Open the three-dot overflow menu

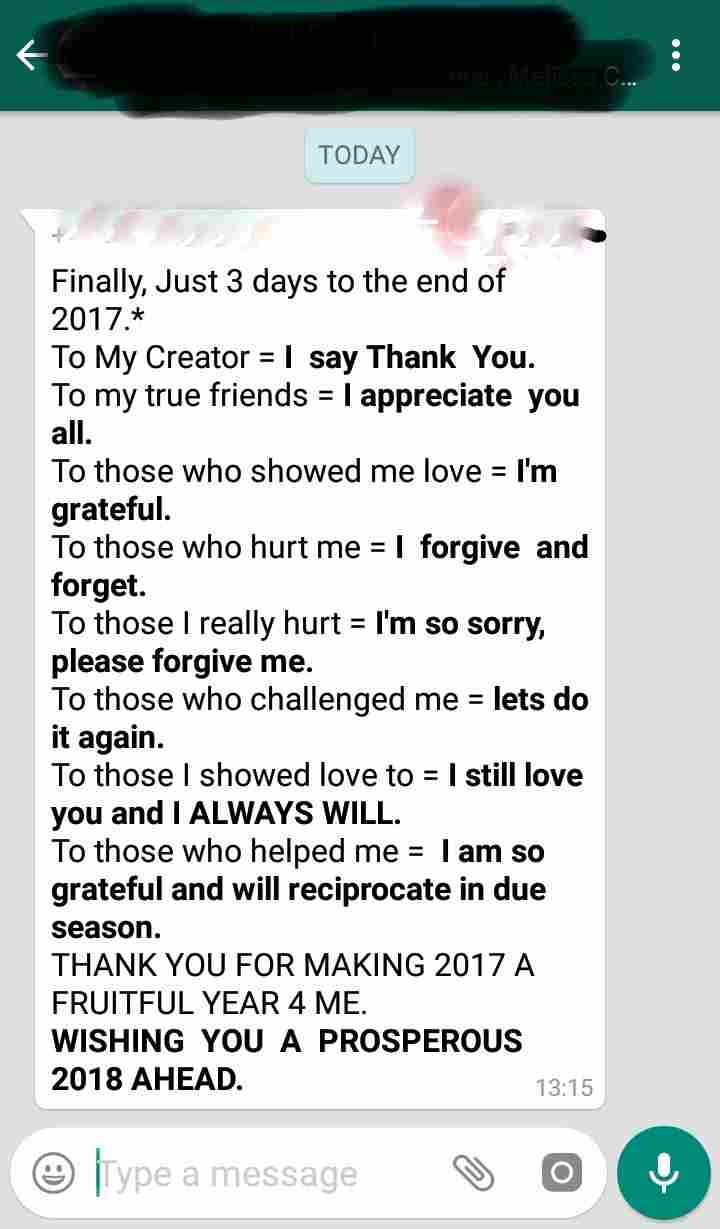coord(676,55)
